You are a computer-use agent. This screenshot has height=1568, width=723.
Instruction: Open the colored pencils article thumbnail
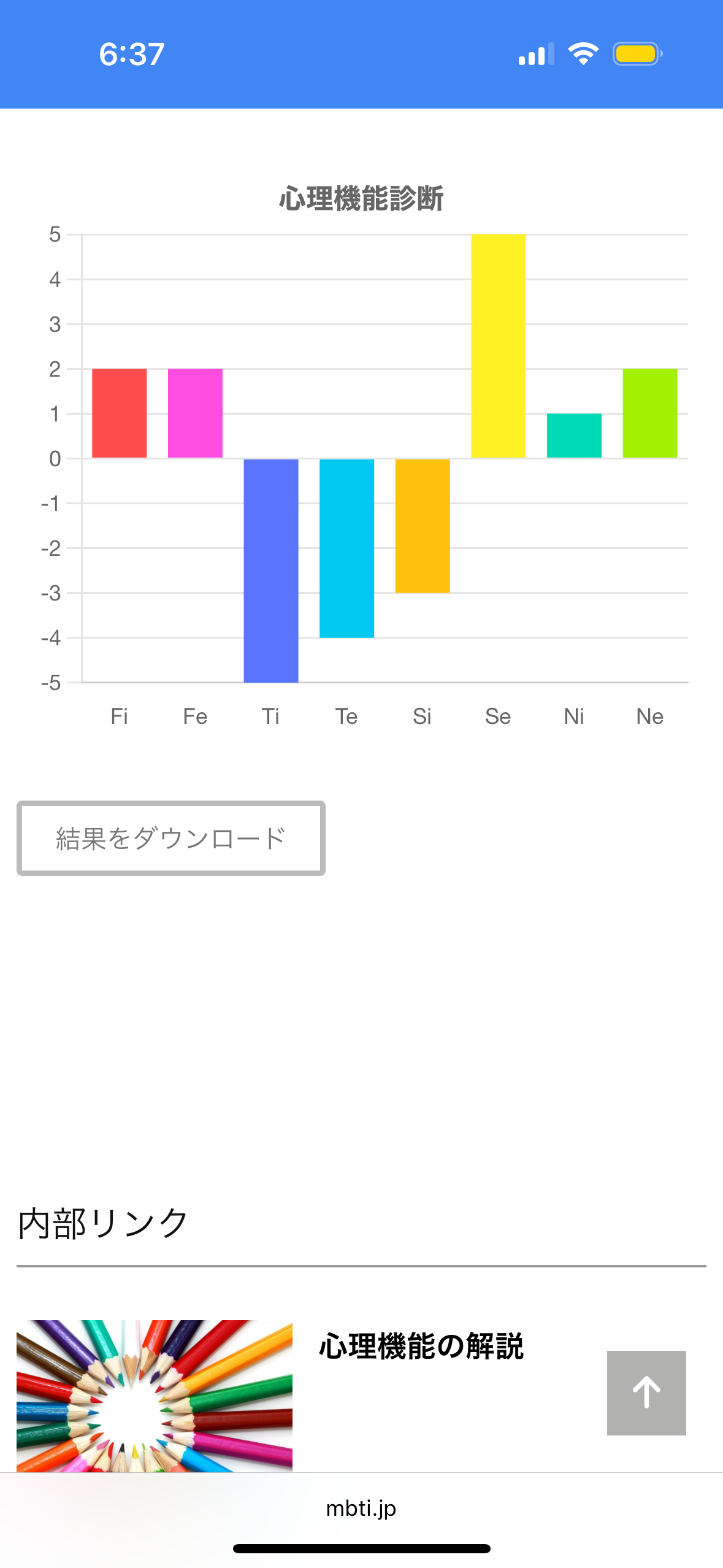pyautogui.click(x=155, y=1396)
